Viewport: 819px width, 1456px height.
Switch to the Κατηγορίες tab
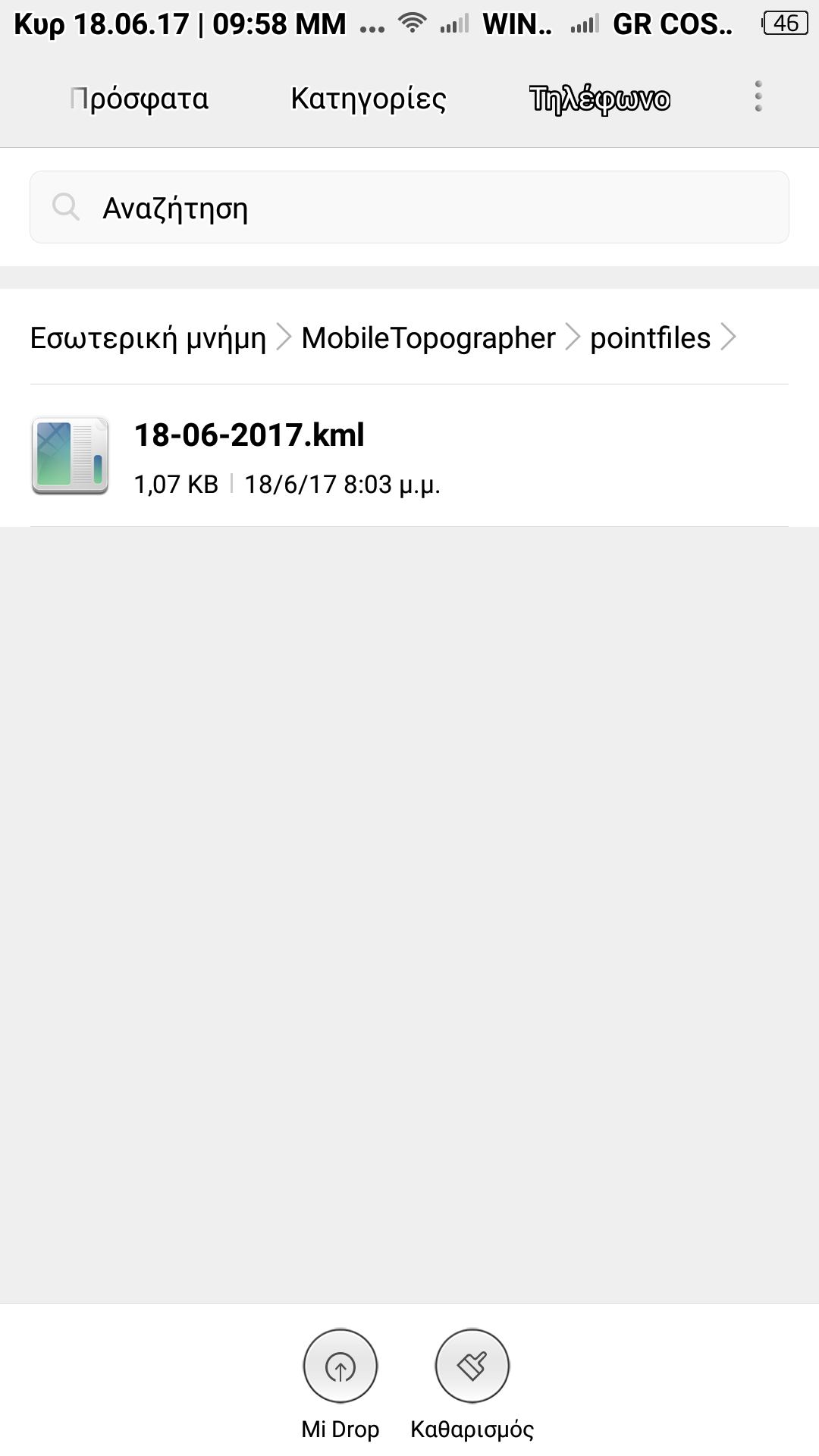369,99
